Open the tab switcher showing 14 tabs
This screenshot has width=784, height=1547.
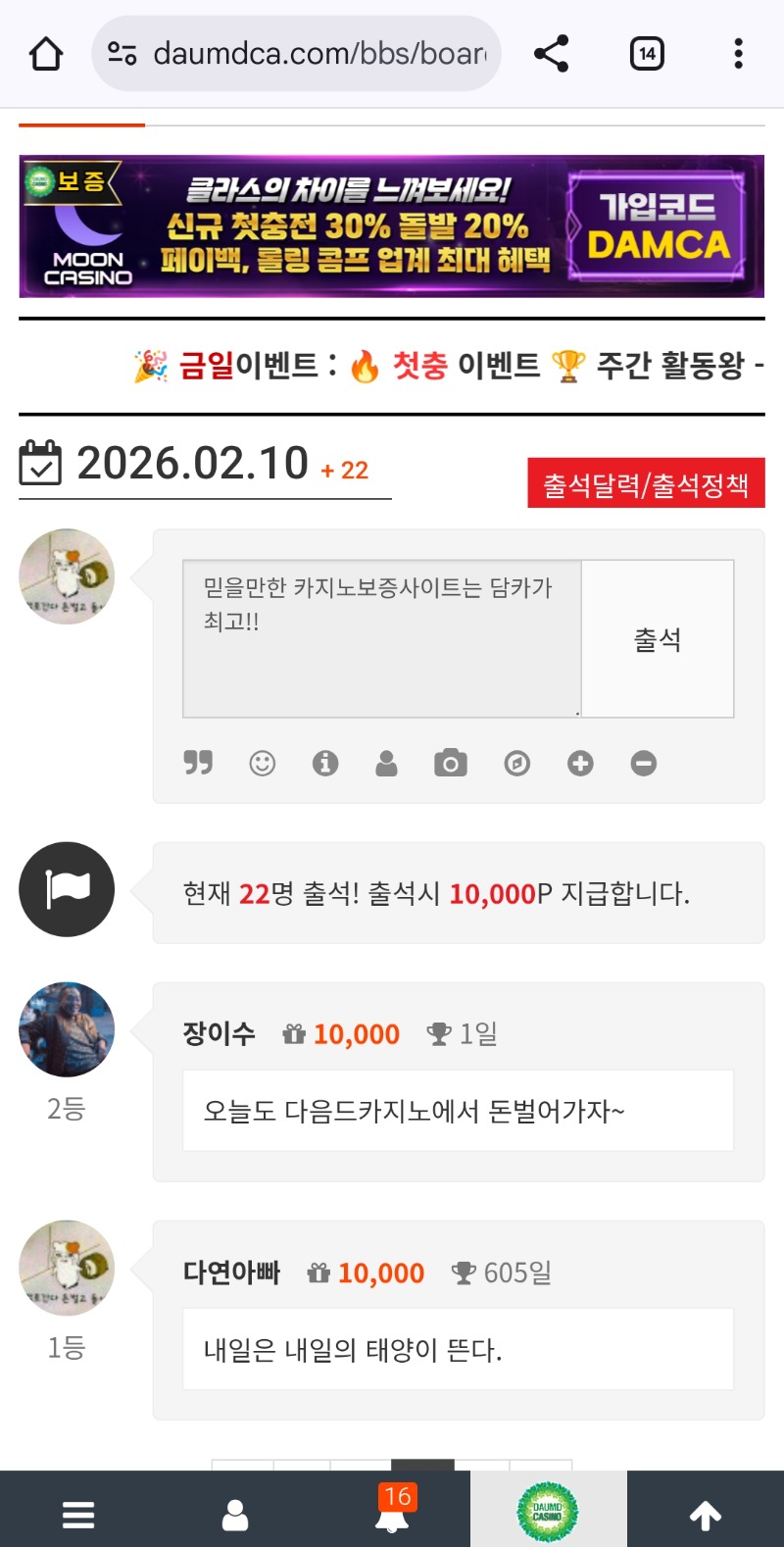[647, 54]
